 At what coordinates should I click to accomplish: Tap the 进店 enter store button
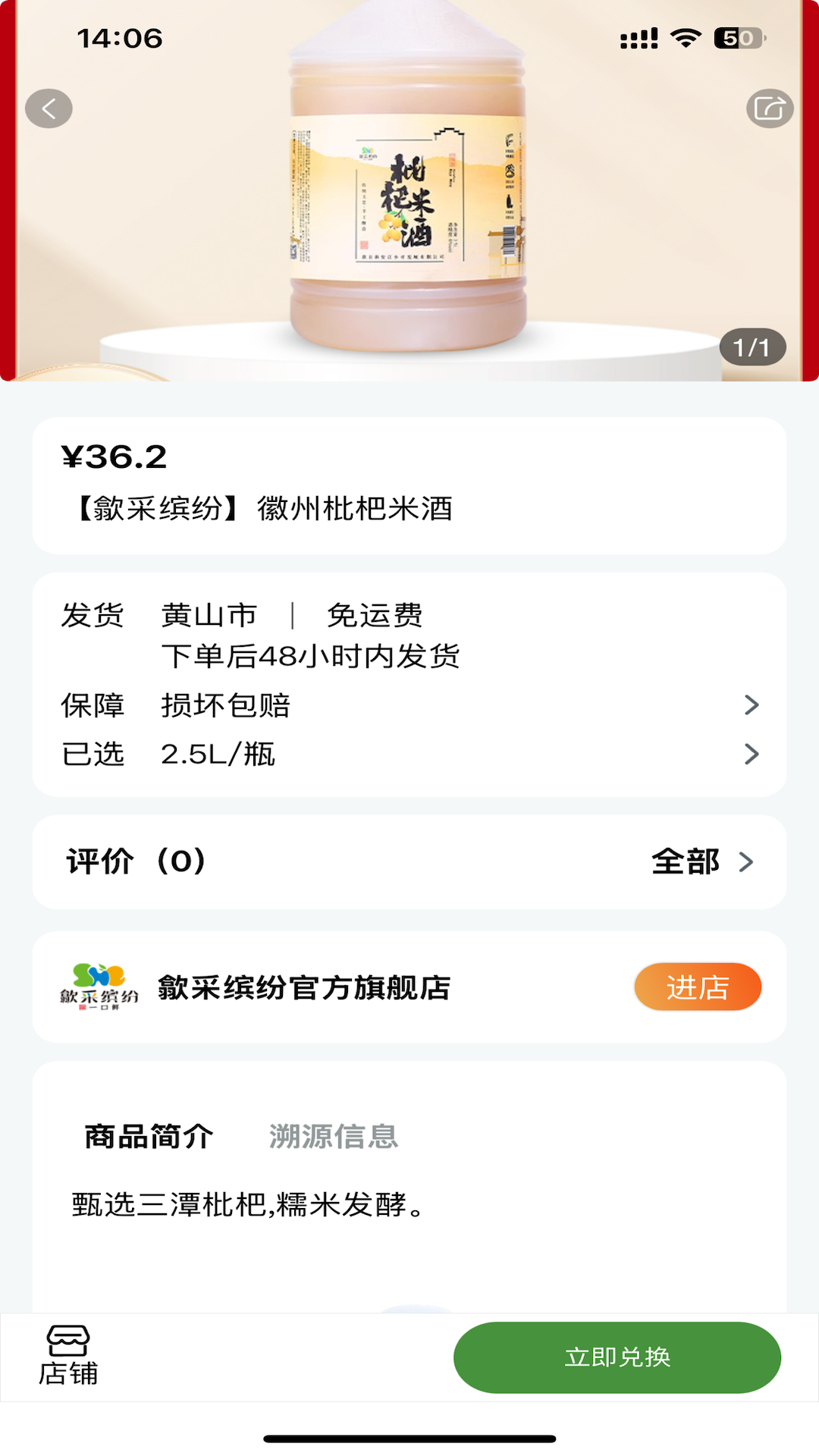[698, 986]
